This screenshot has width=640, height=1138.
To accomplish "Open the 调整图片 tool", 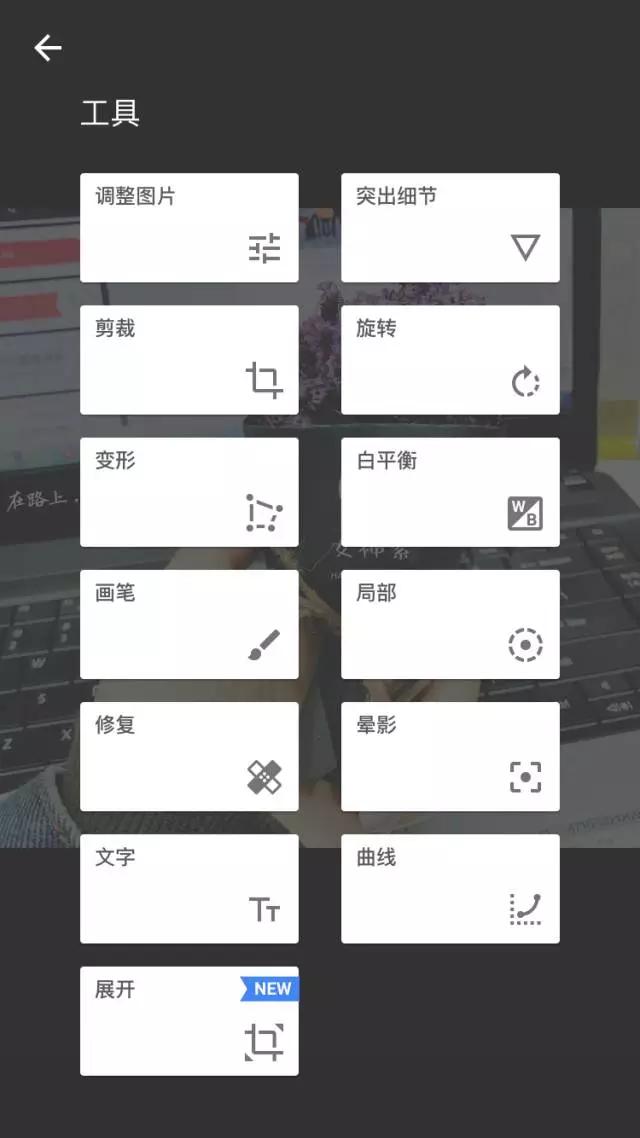I will (x=189, y=228).
